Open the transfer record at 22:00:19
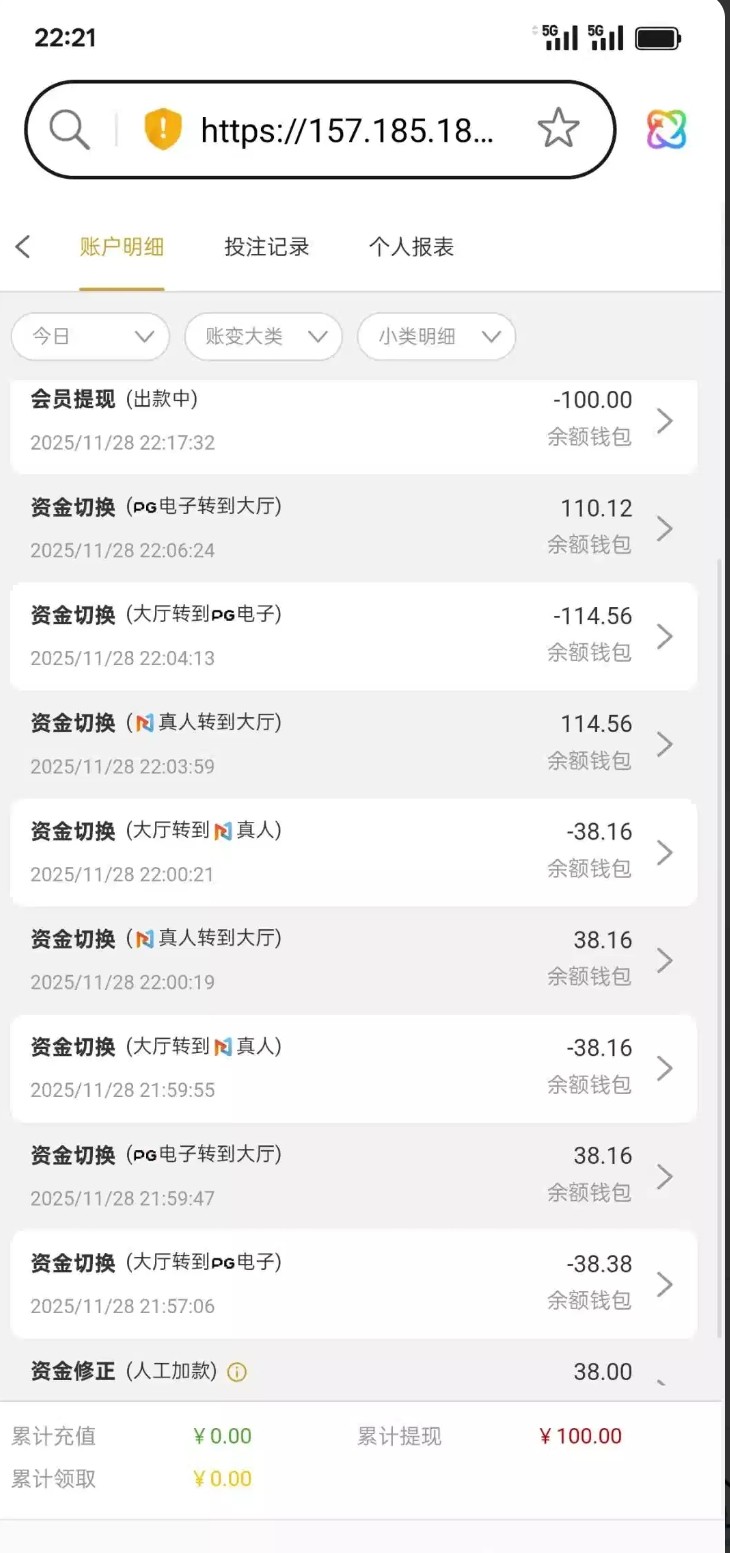 click(x=353, y=960)
